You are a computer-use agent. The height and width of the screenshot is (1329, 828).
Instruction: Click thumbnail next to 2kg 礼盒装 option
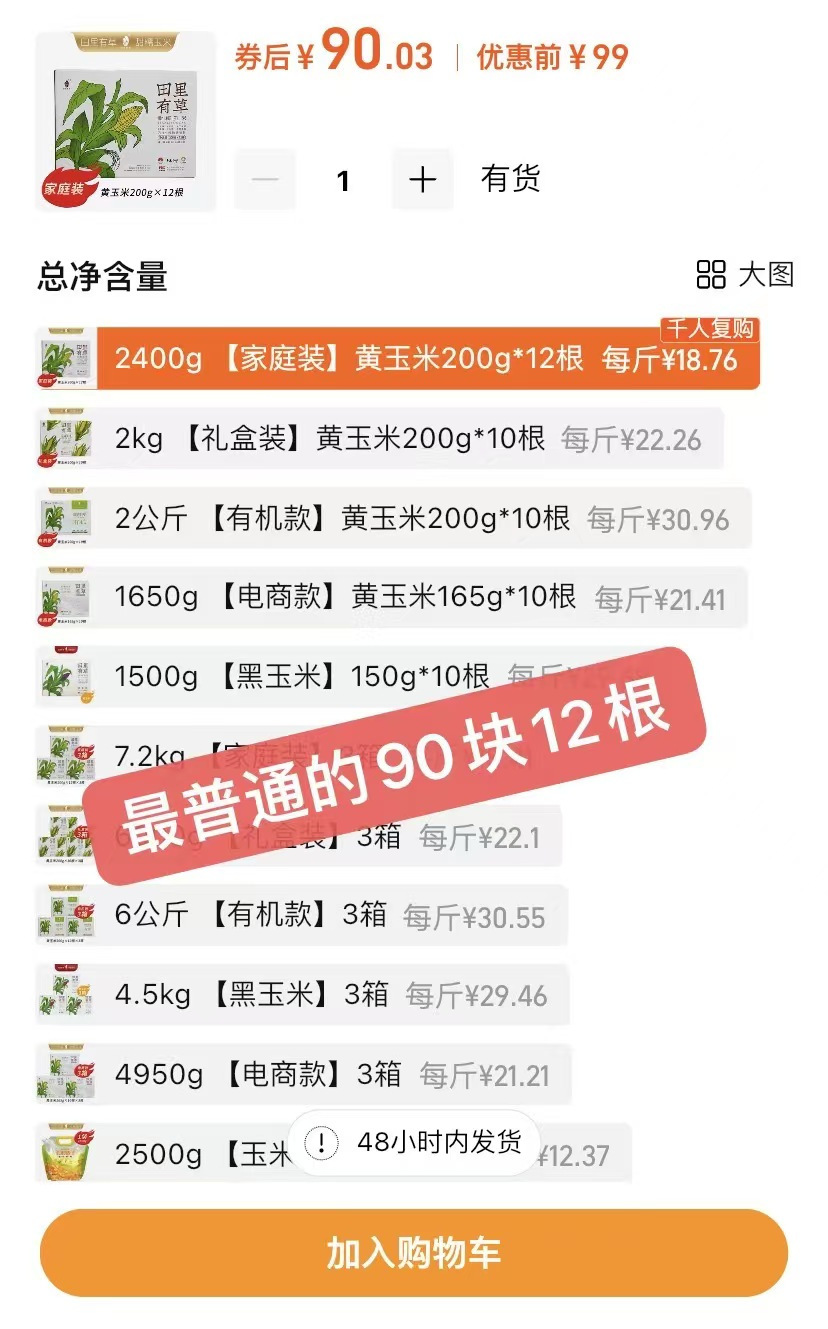(x=64, y=438)
